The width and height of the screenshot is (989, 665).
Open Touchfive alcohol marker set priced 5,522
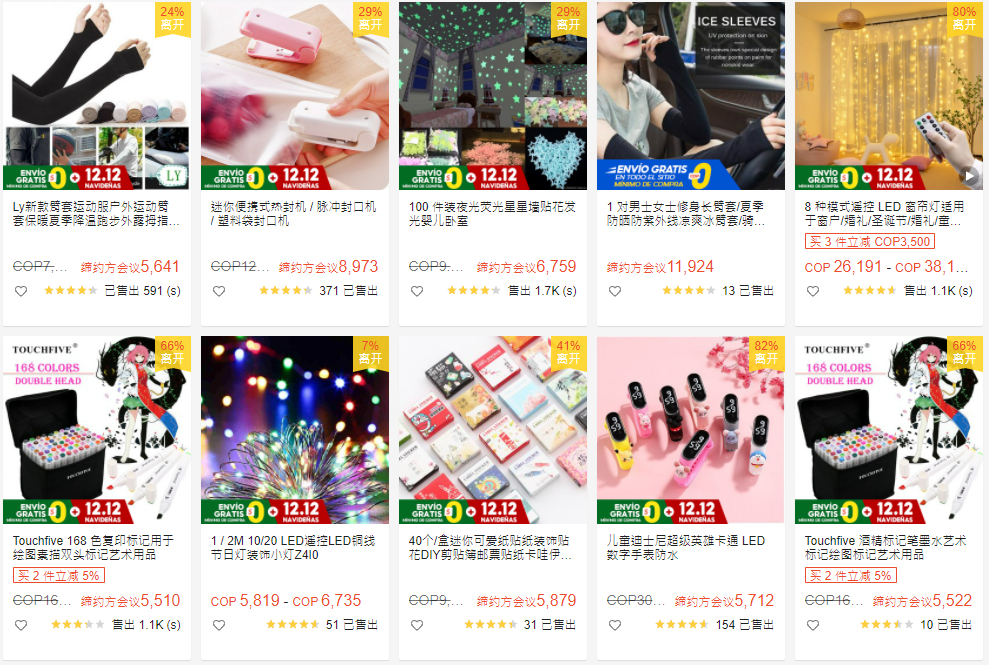tap(889, 430)
